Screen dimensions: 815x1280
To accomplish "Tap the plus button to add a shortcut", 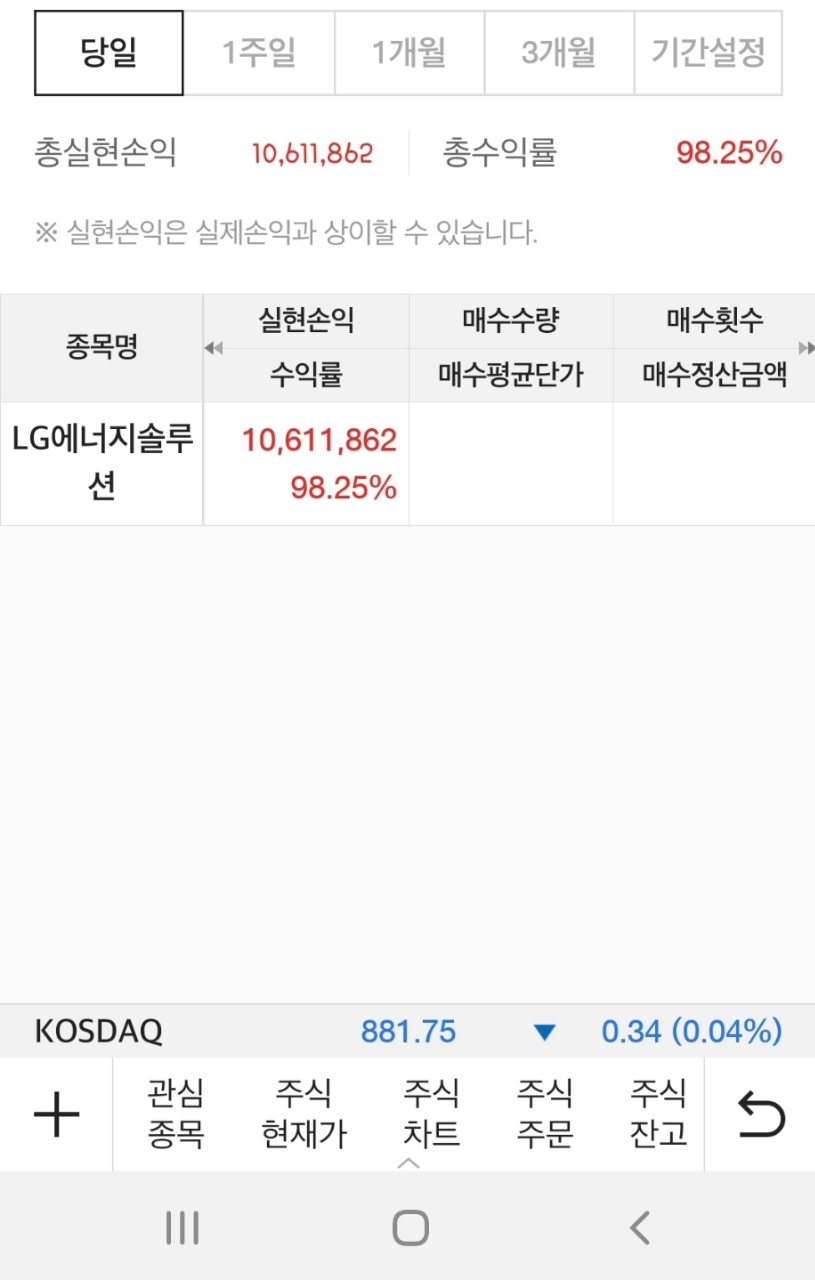I will 57,1114.
